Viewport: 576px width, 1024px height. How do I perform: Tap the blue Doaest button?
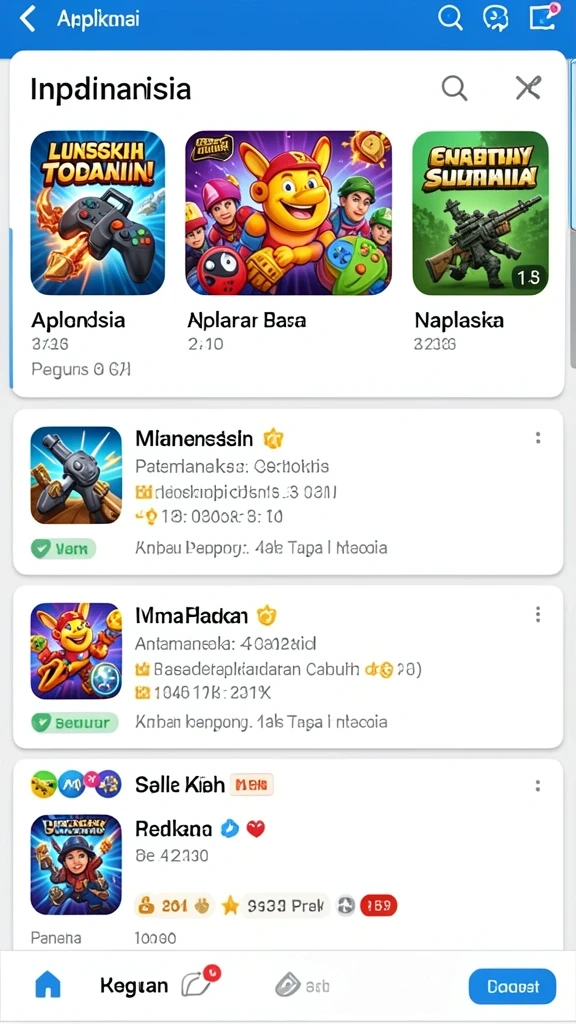point(513,986)
